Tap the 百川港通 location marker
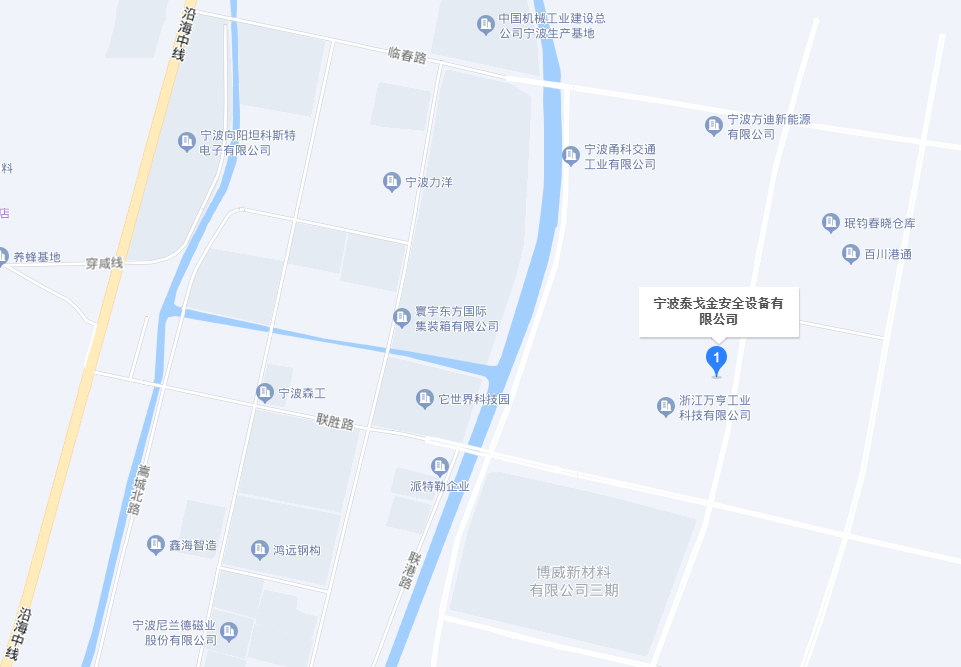961x667 pixels. 850,254
